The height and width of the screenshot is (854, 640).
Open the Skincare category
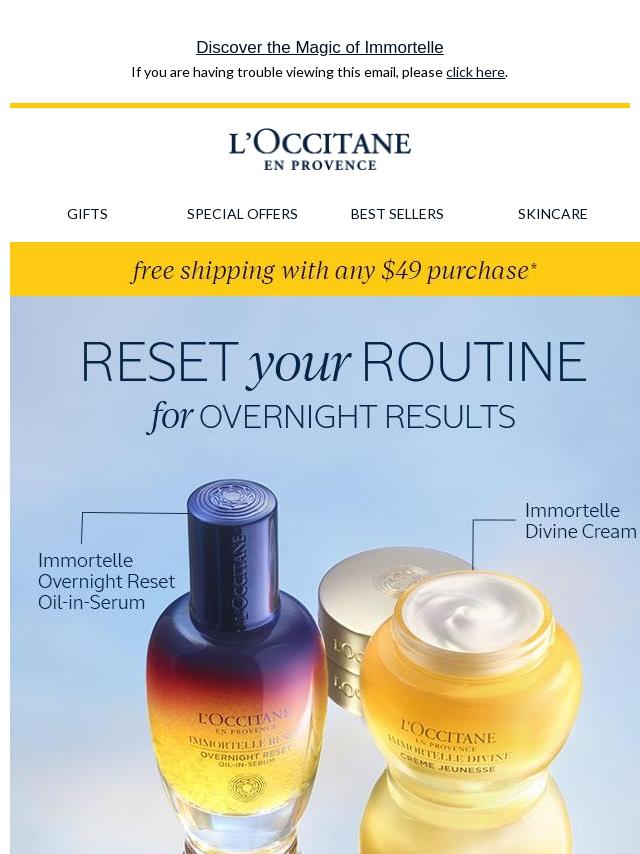(552, 214)
